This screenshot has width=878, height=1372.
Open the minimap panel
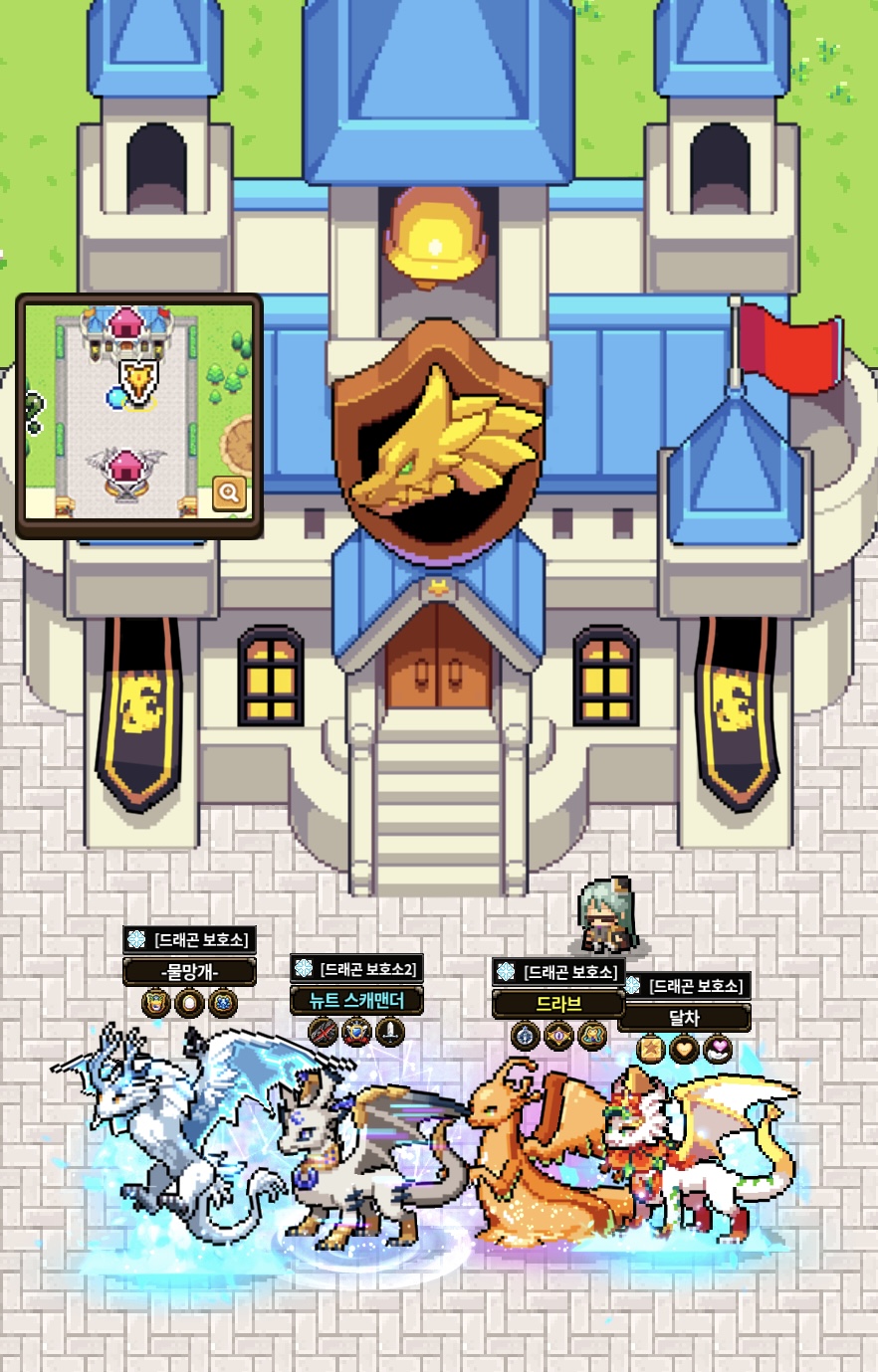(x=139, y=416)
